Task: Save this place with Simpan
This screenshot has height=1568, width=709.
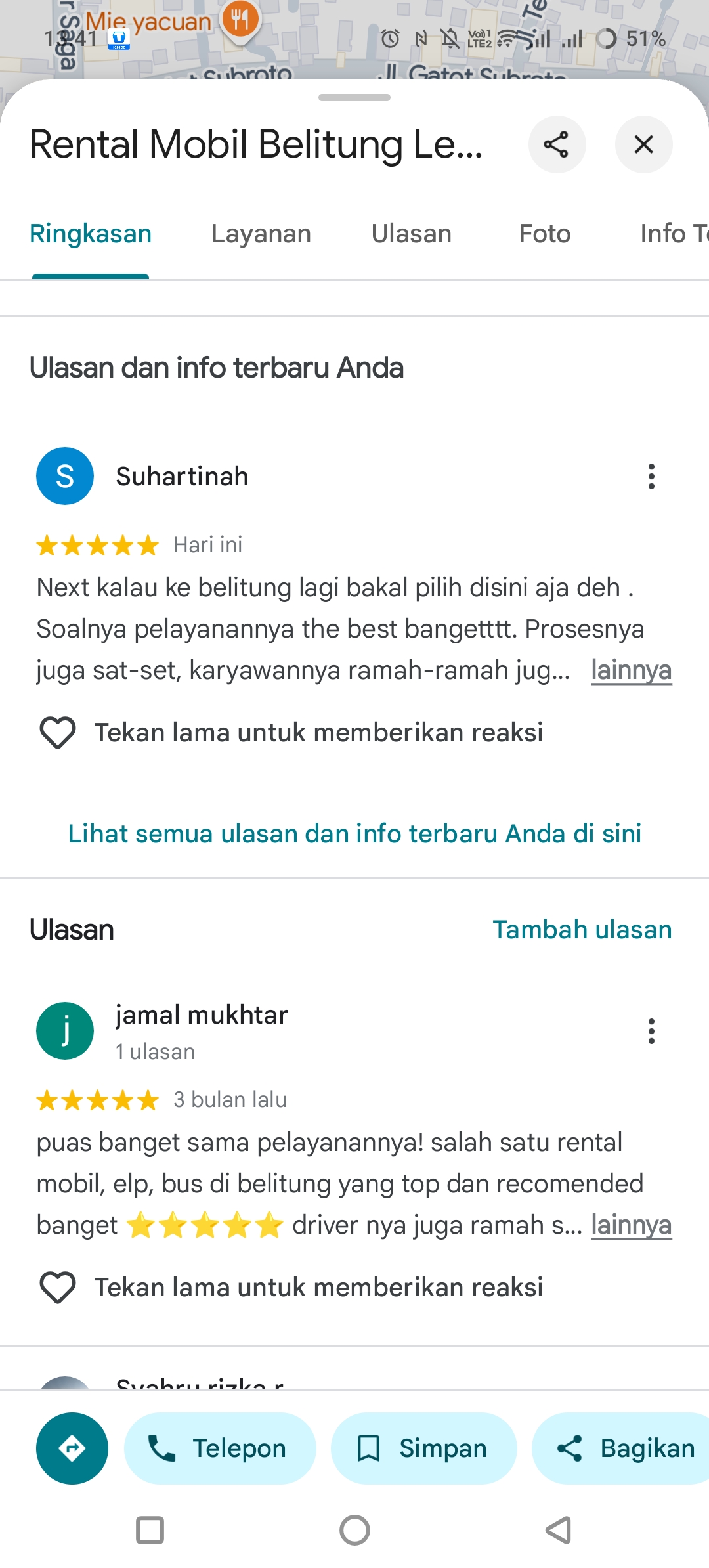Action: pos(423,1448)
